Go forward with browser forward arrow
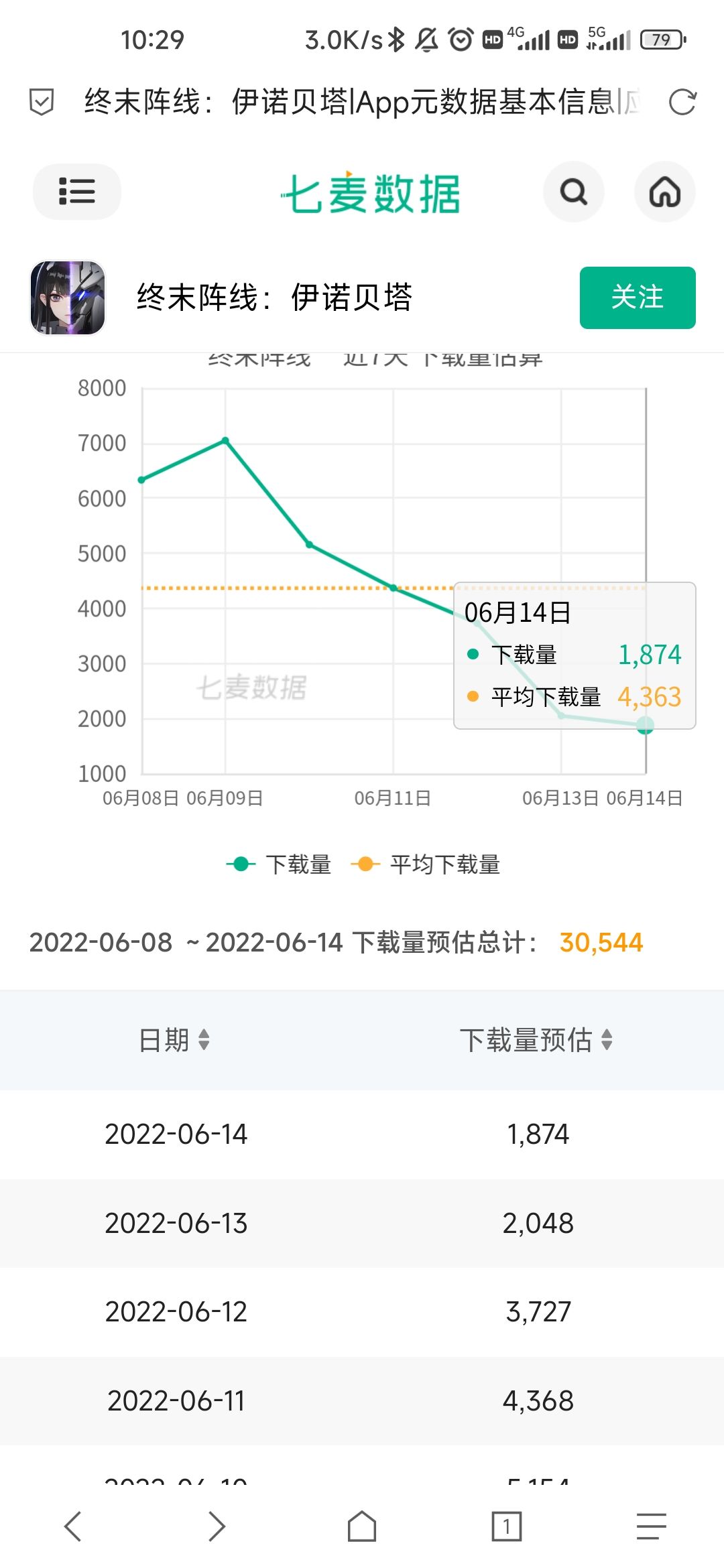The width and height of the screenshot is (724, 1568). point(217,1526)
